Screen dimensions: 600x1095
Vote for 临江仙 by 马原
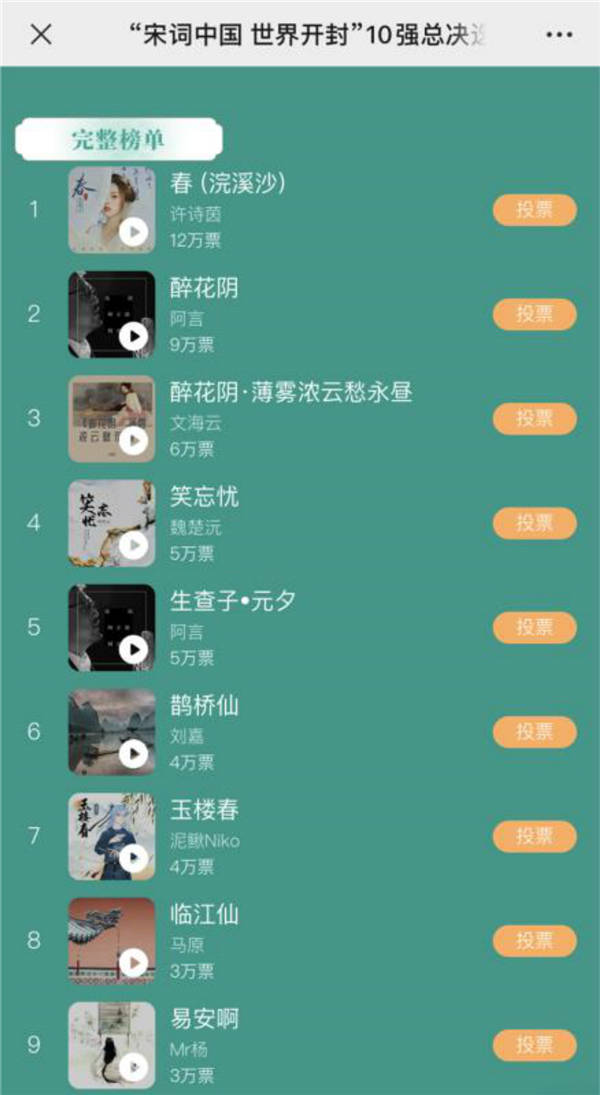coord(534,941)
